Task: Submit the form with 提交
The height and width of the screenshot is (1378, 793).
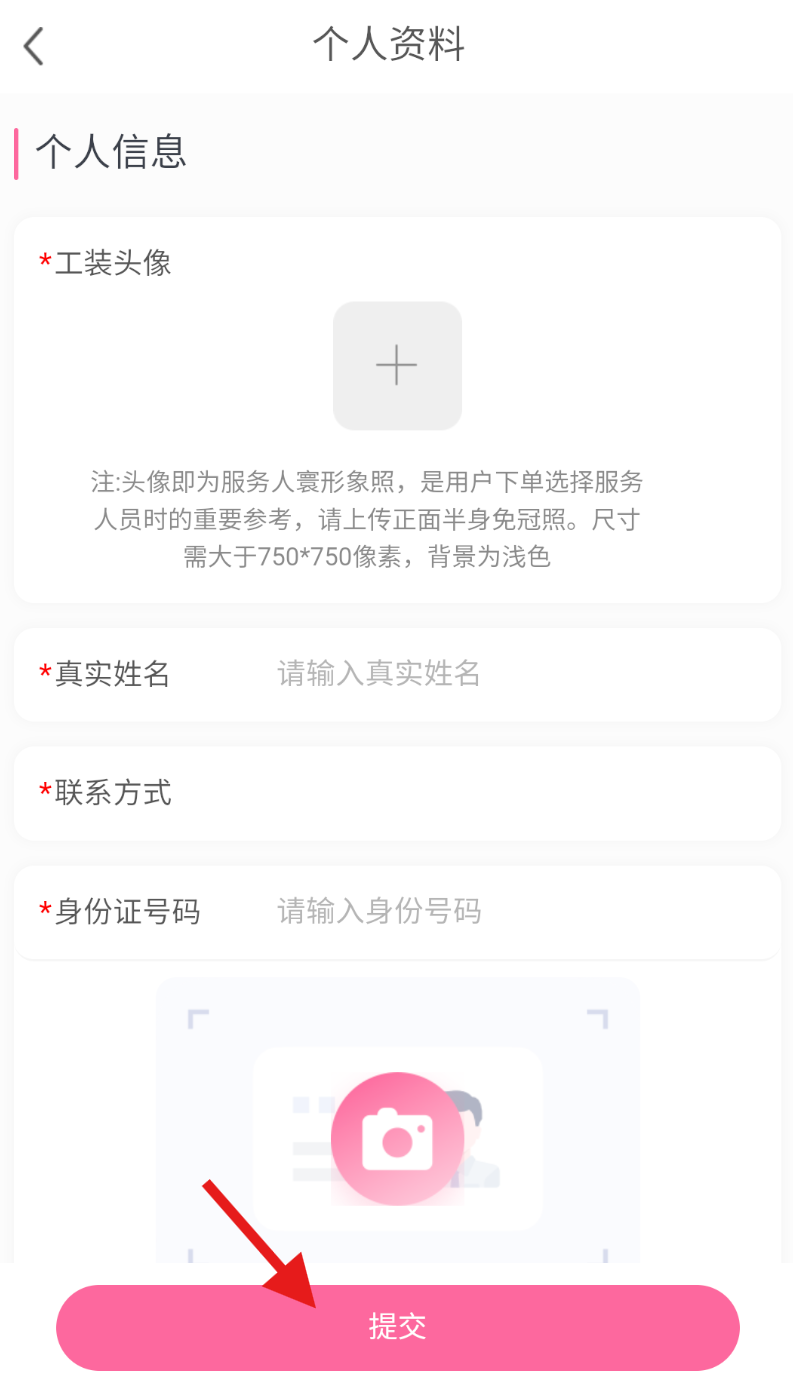Action: click(x=397, y=1327)
